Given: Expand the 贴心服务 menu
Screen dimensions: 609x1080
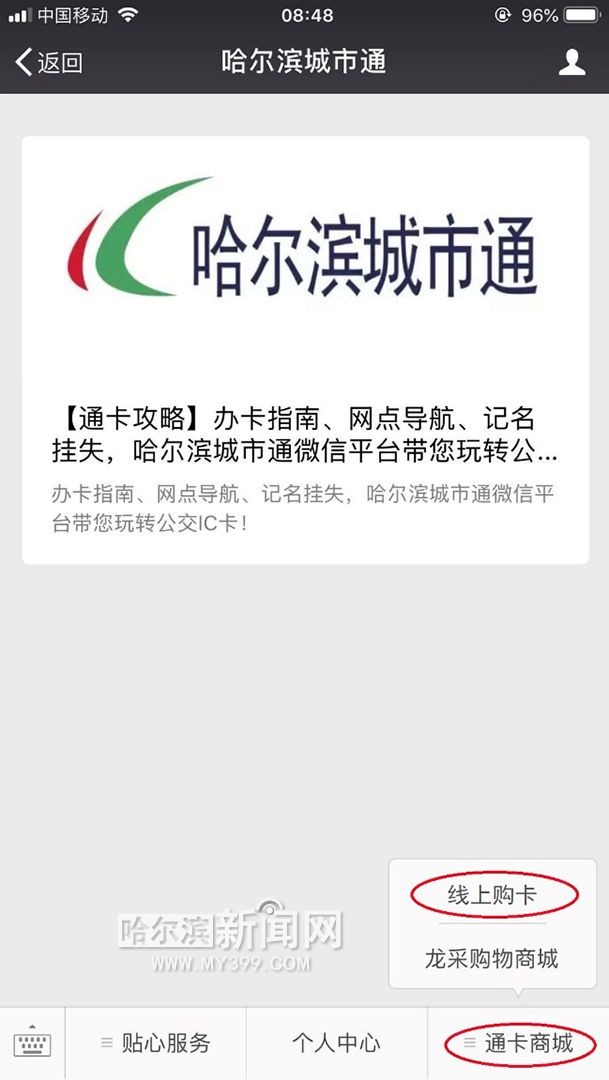Looking at the screenshot, I should pyautogui.click(x=155, y=1043).
